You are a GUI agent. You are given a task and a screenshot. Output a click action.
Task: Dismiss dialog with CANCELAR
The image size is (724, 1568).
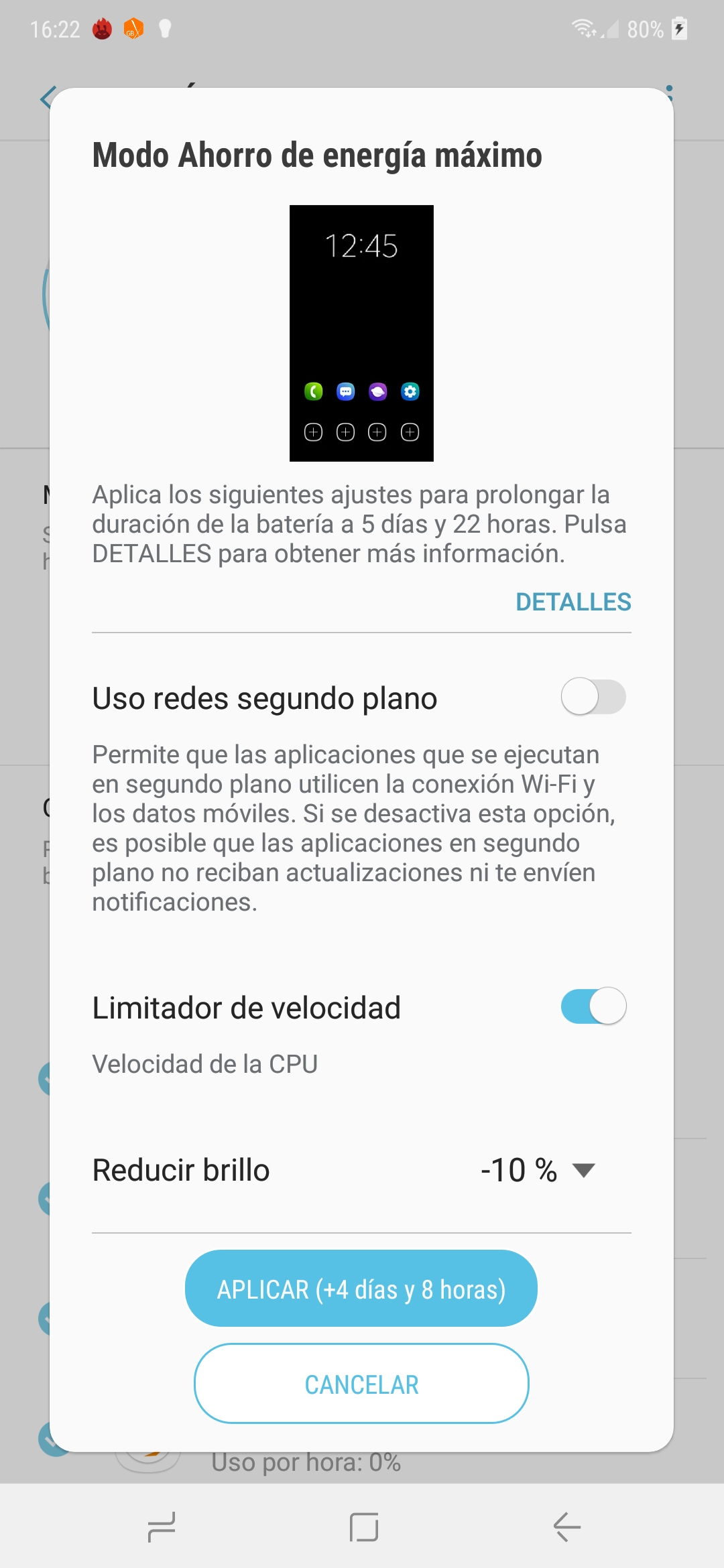click(x=361, y=1383)
